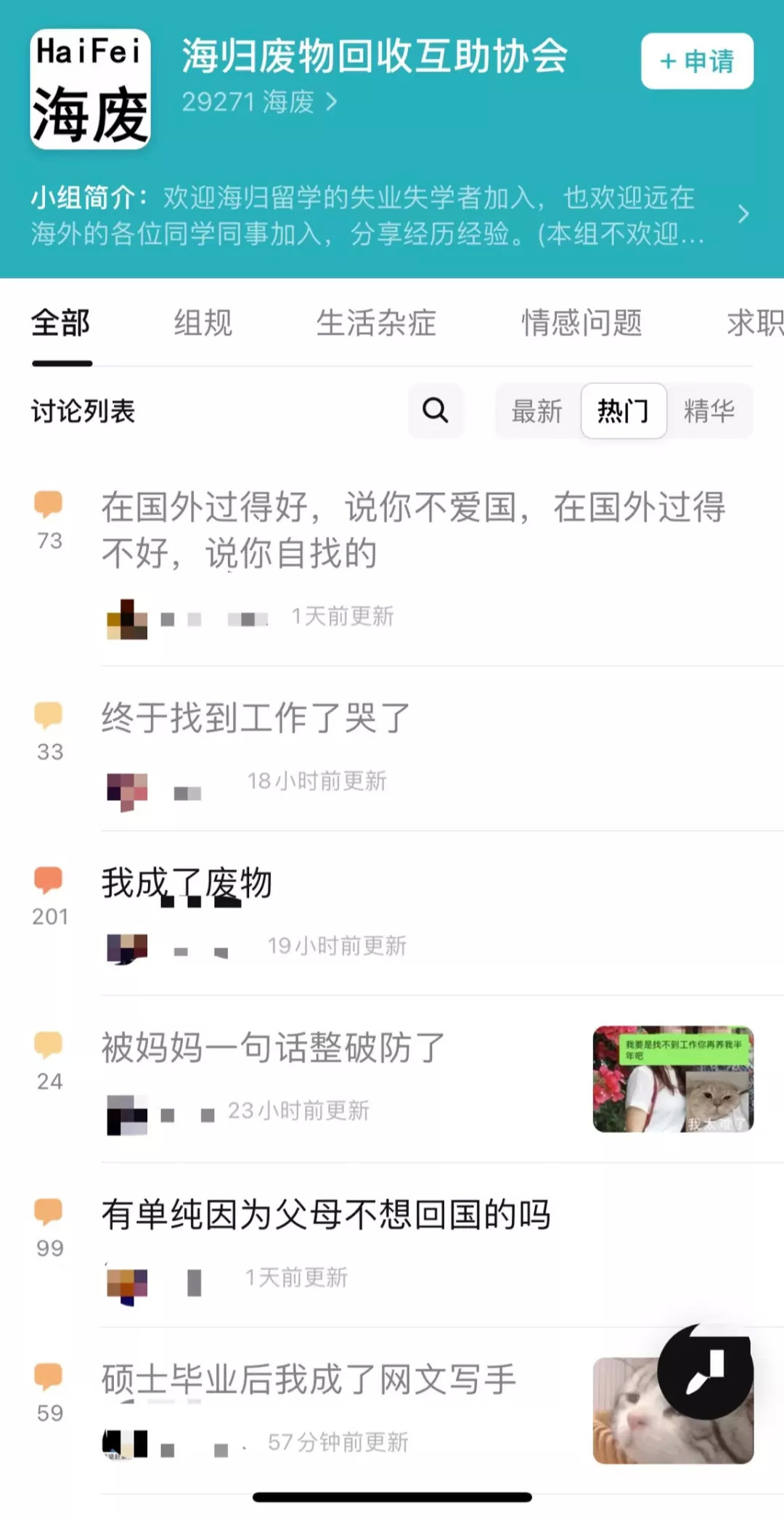Show 精华 featured discussions
Image resolution: width=784 pixels, height=1518 pixels.
click(x=709, y=411)
